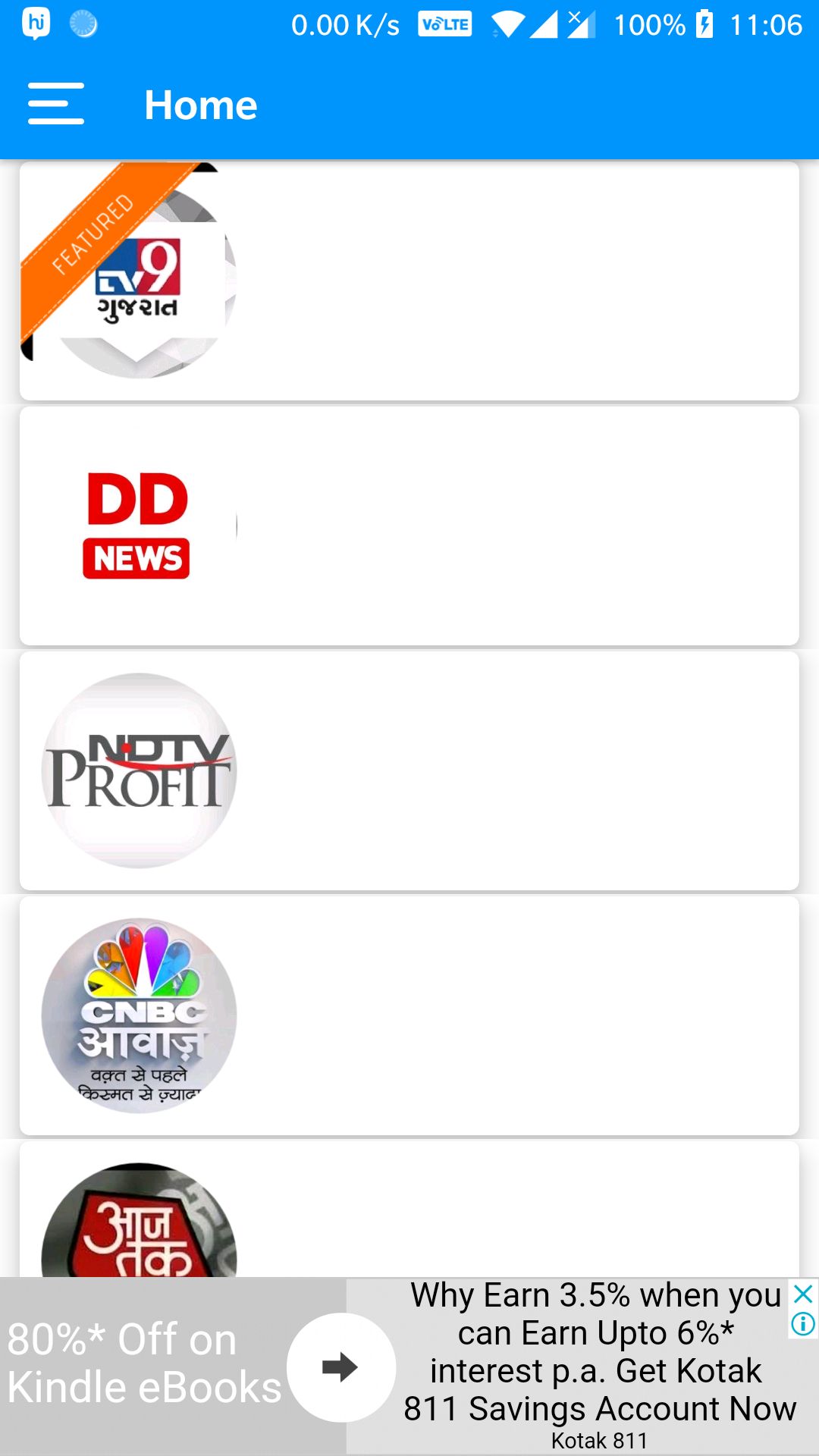819x1456 pixels.
Task: Close the Kotak 811 ad banner
Action: point(803,1294)
